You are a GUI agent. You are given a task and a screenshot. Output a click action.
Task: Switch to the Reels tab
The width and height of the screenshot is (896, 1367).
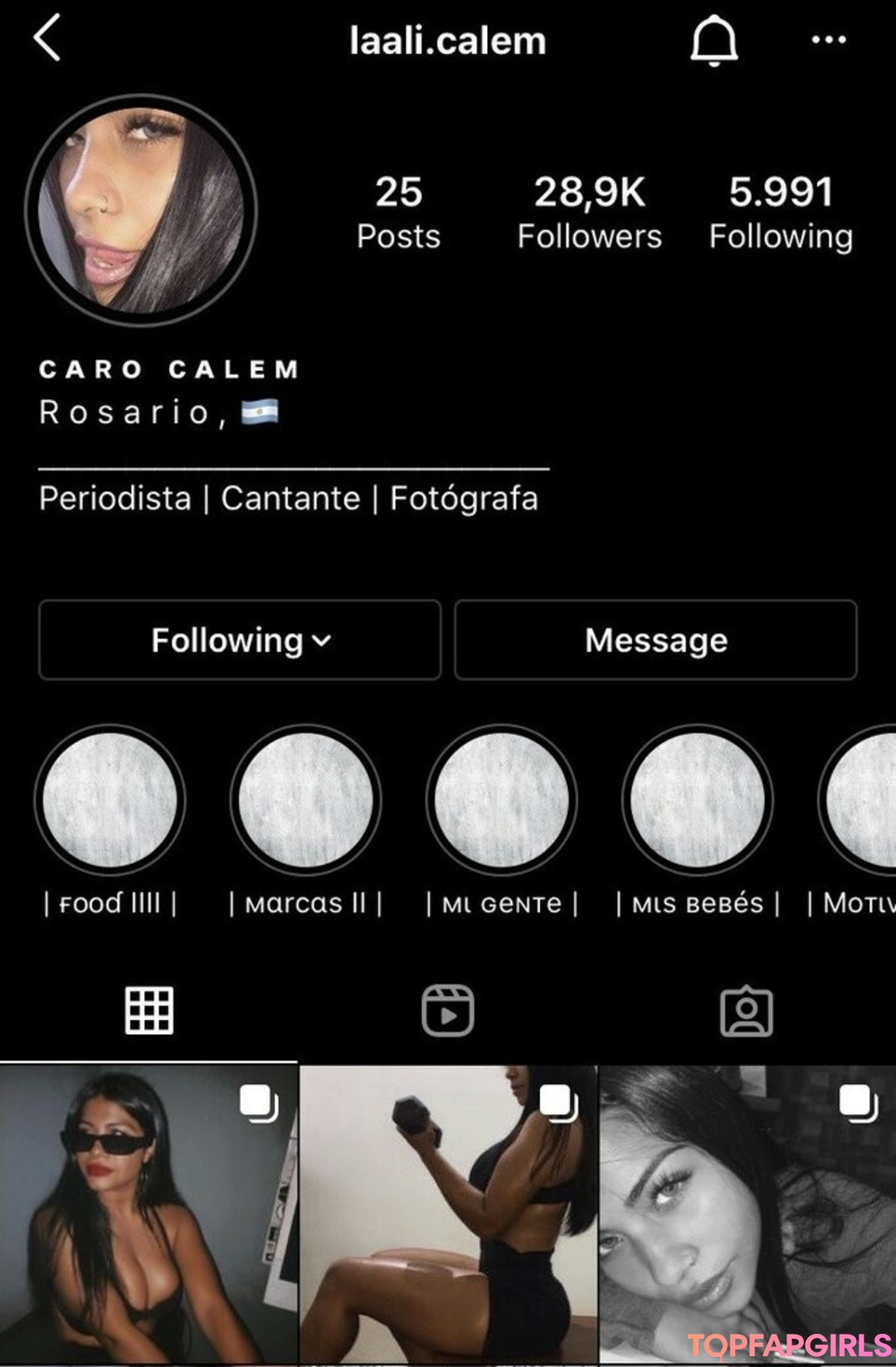[x=448, y=1010]
